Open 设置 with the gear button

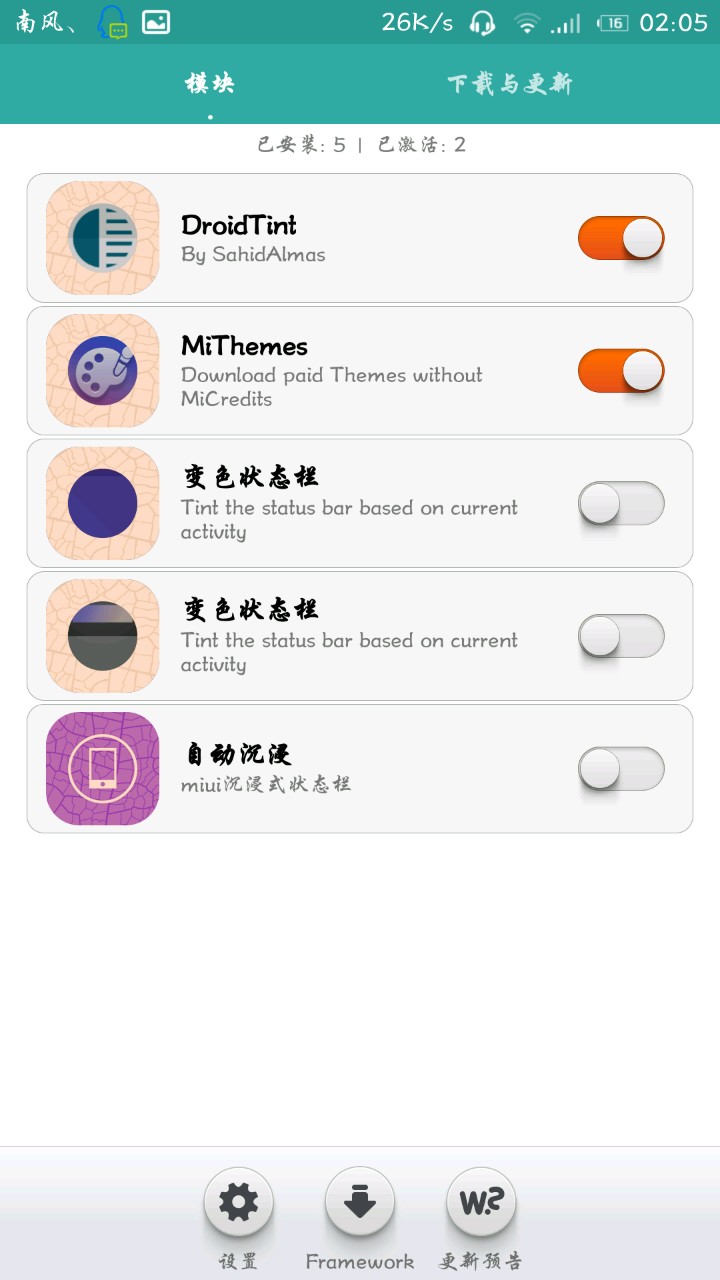tap(238, 1202)
